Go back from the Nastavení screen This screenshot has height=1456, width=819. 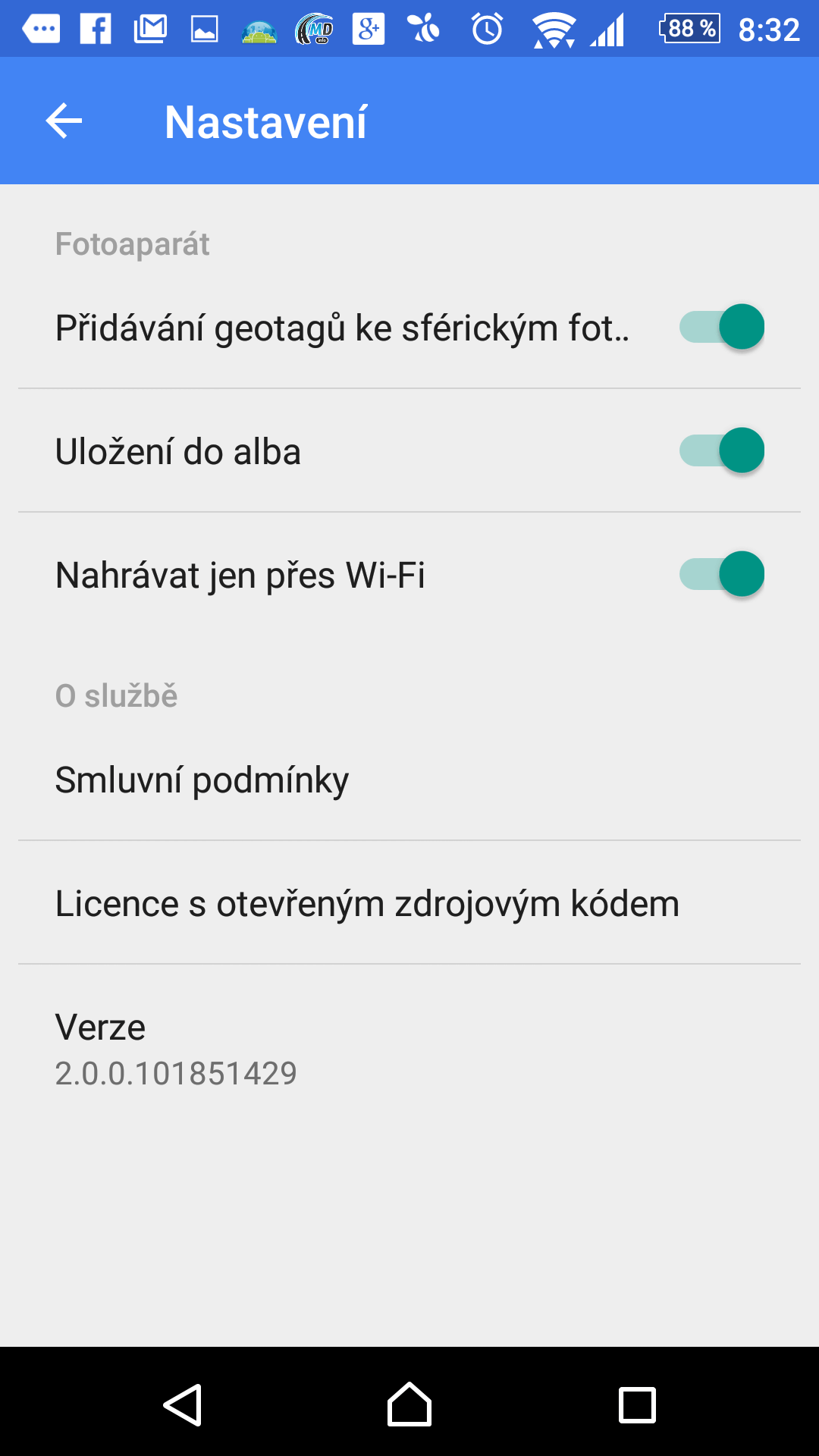tap(64, 121)
